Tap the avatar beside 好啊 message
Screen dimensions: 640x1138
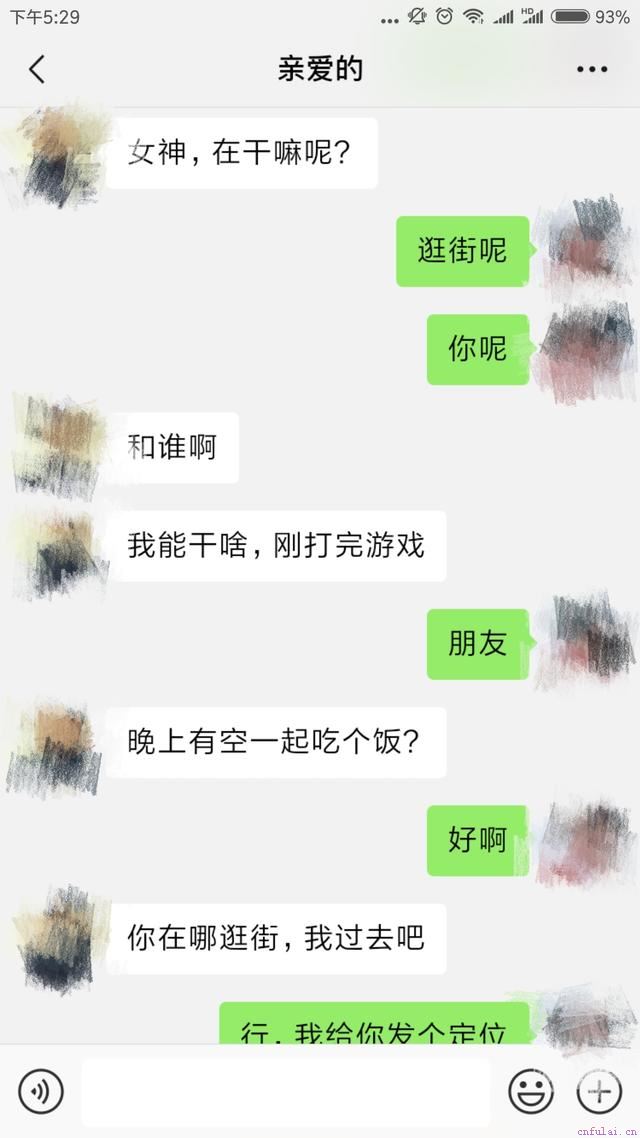[x=585, y=840]
